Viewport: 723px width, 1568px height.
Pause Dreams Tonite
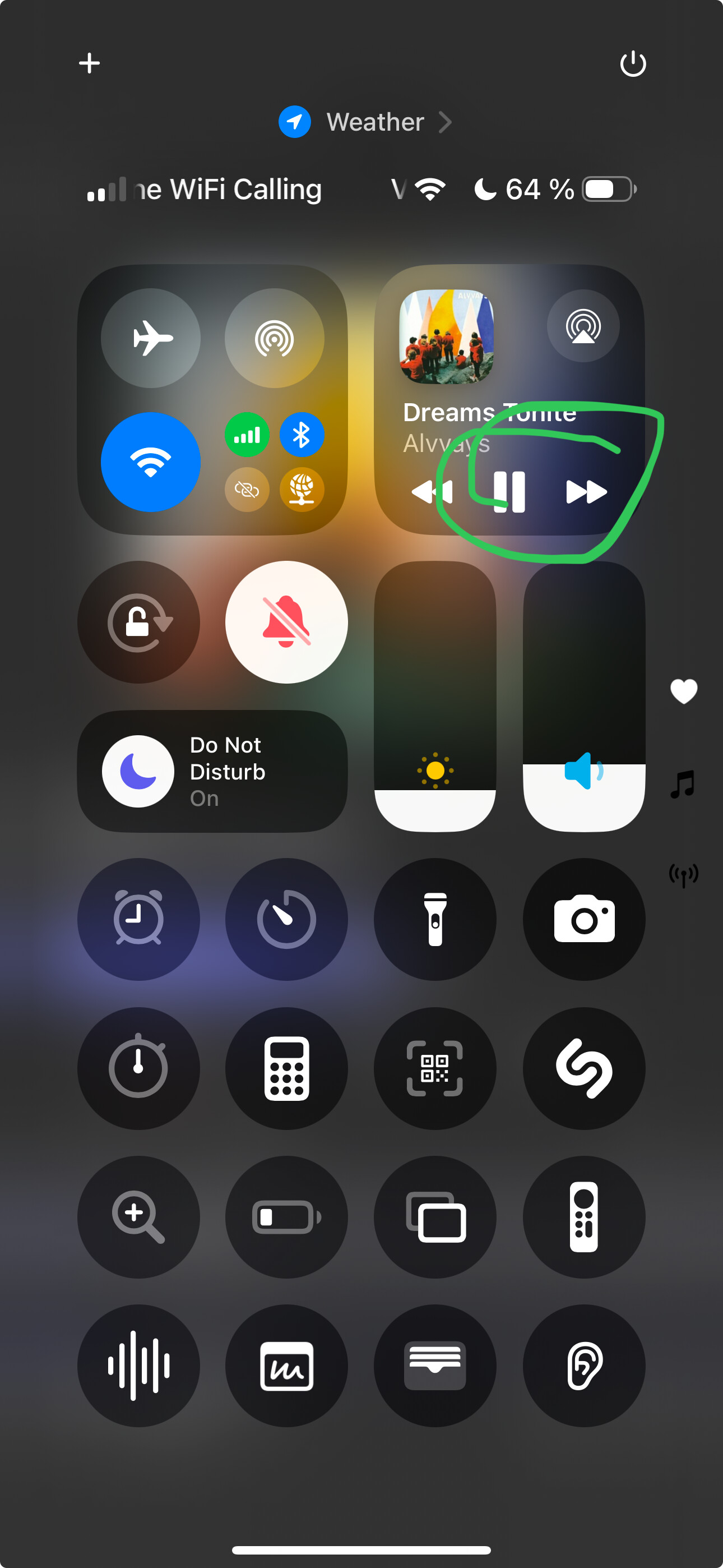pyautogui.click(x=509, y=492)
